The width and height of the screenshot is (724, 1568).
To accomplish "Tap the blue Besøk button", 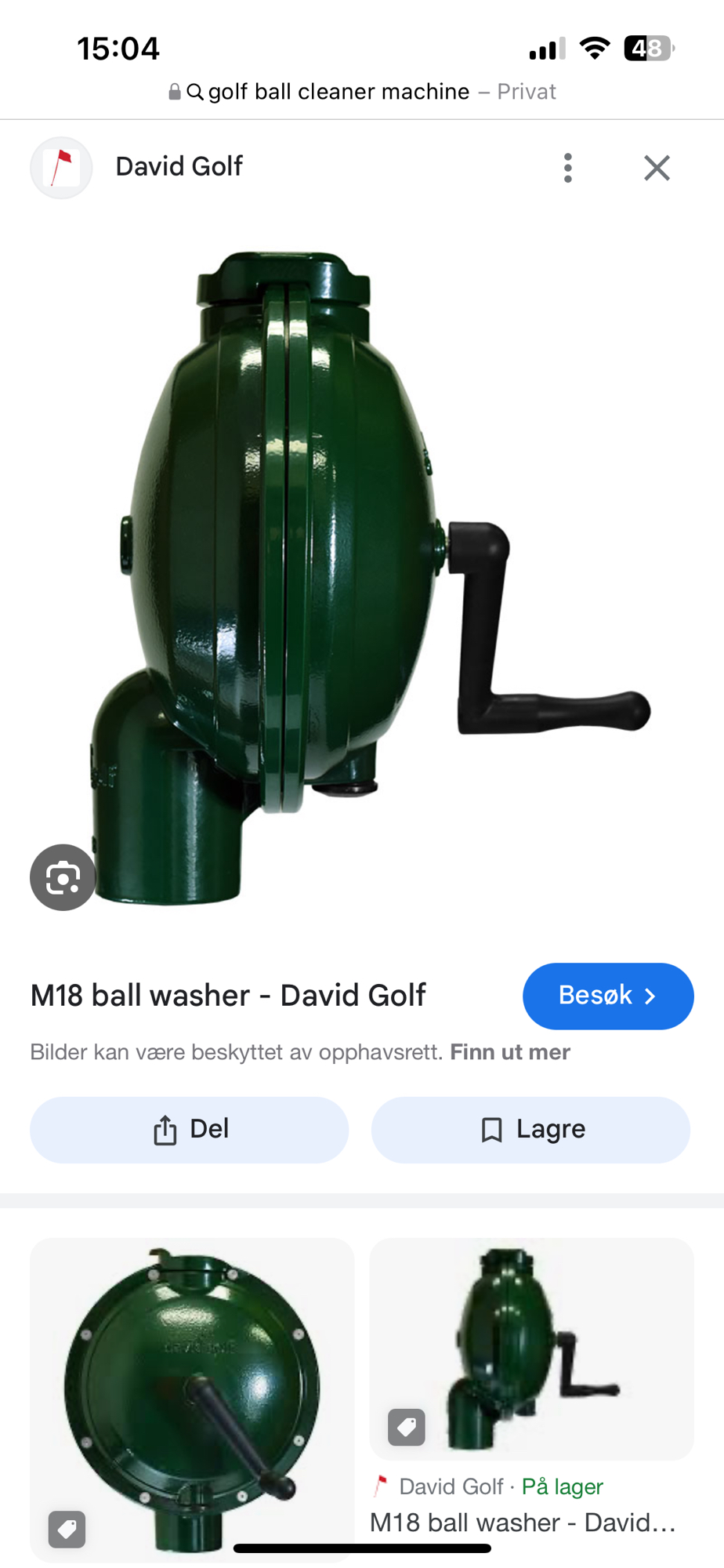I will click(607, 996).
